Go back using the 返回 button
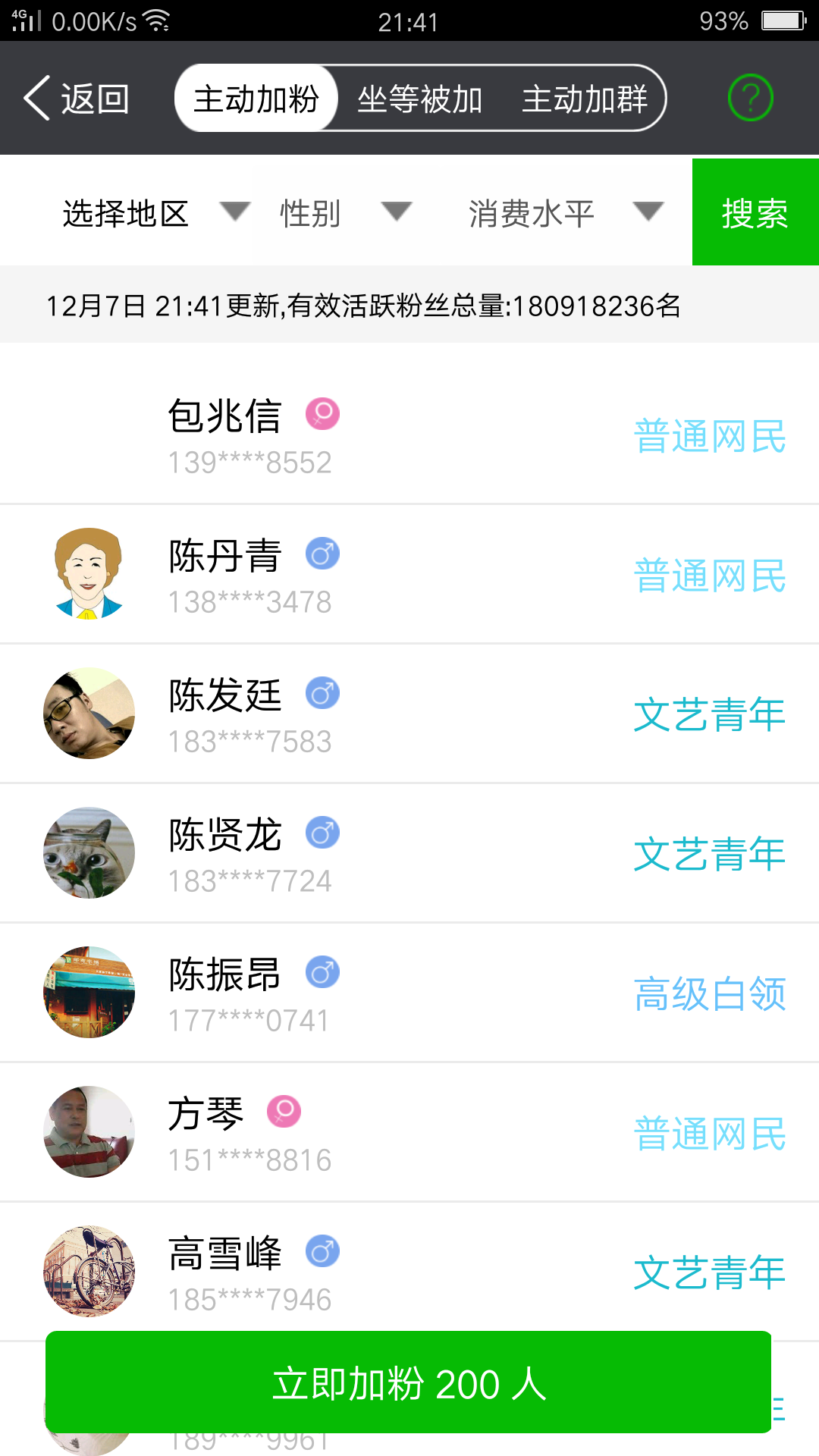 click(77, 99)
